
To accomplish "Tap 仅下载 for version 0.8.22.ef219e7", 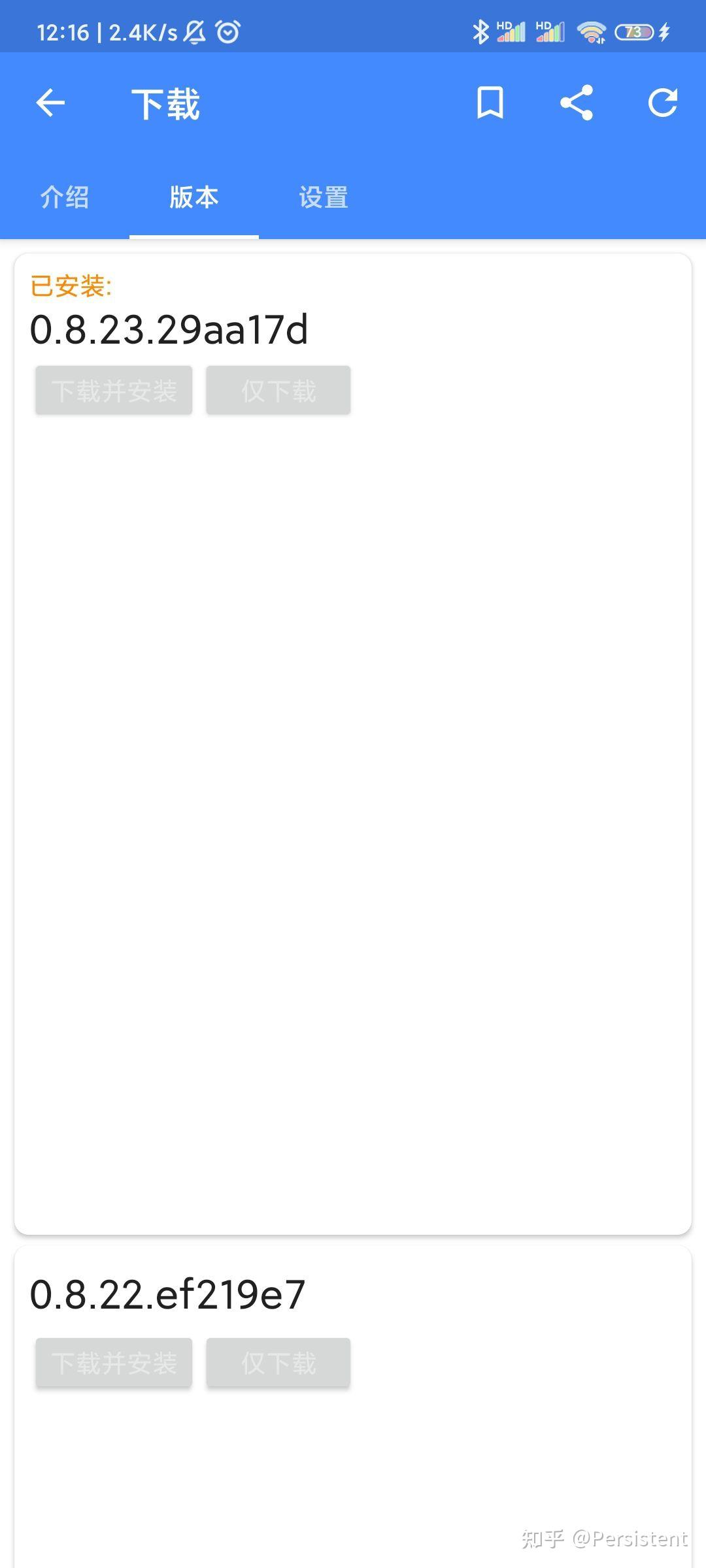I will pos(278,1363).
